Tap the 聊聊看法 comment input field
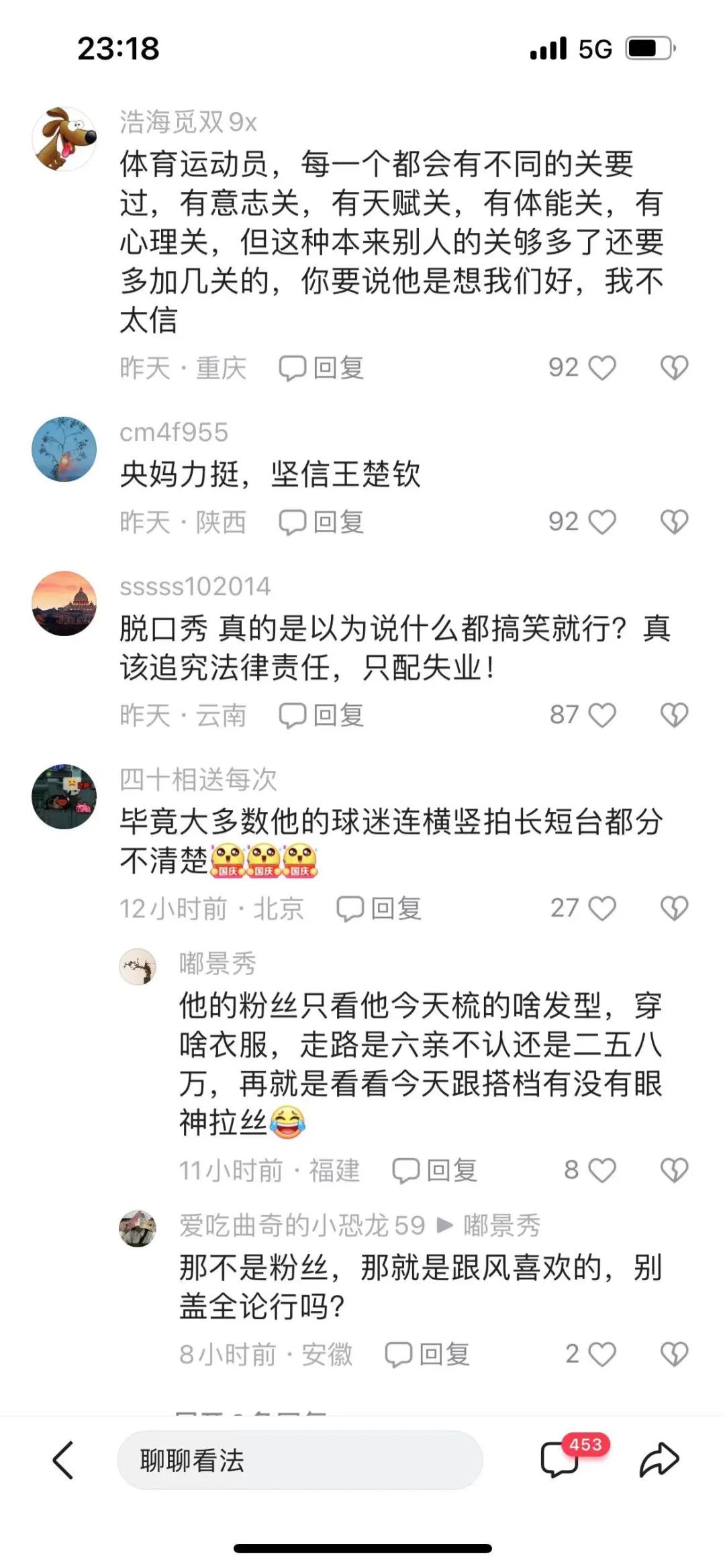 299,1460
